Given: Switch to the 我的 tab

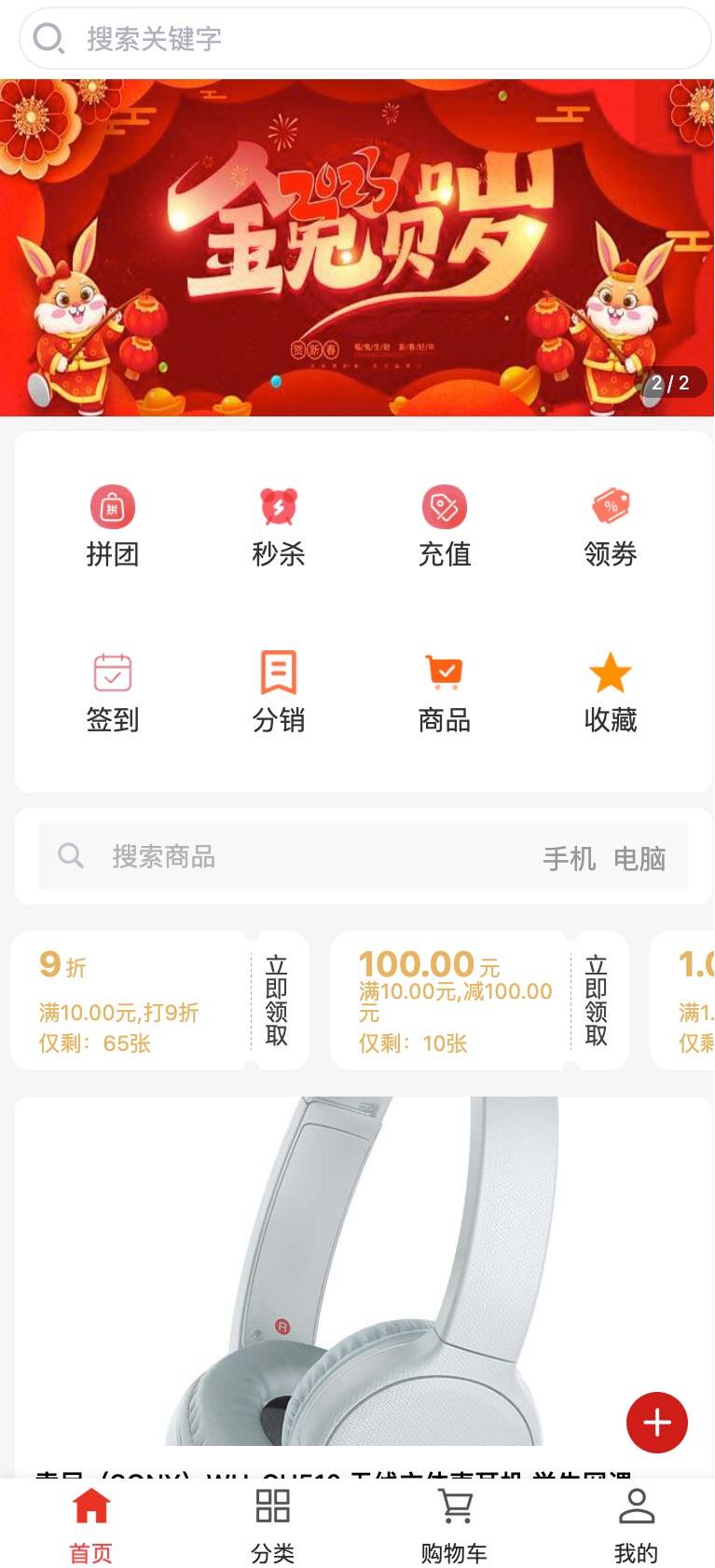Looking at the screenshot, I should pos(636,1524).
